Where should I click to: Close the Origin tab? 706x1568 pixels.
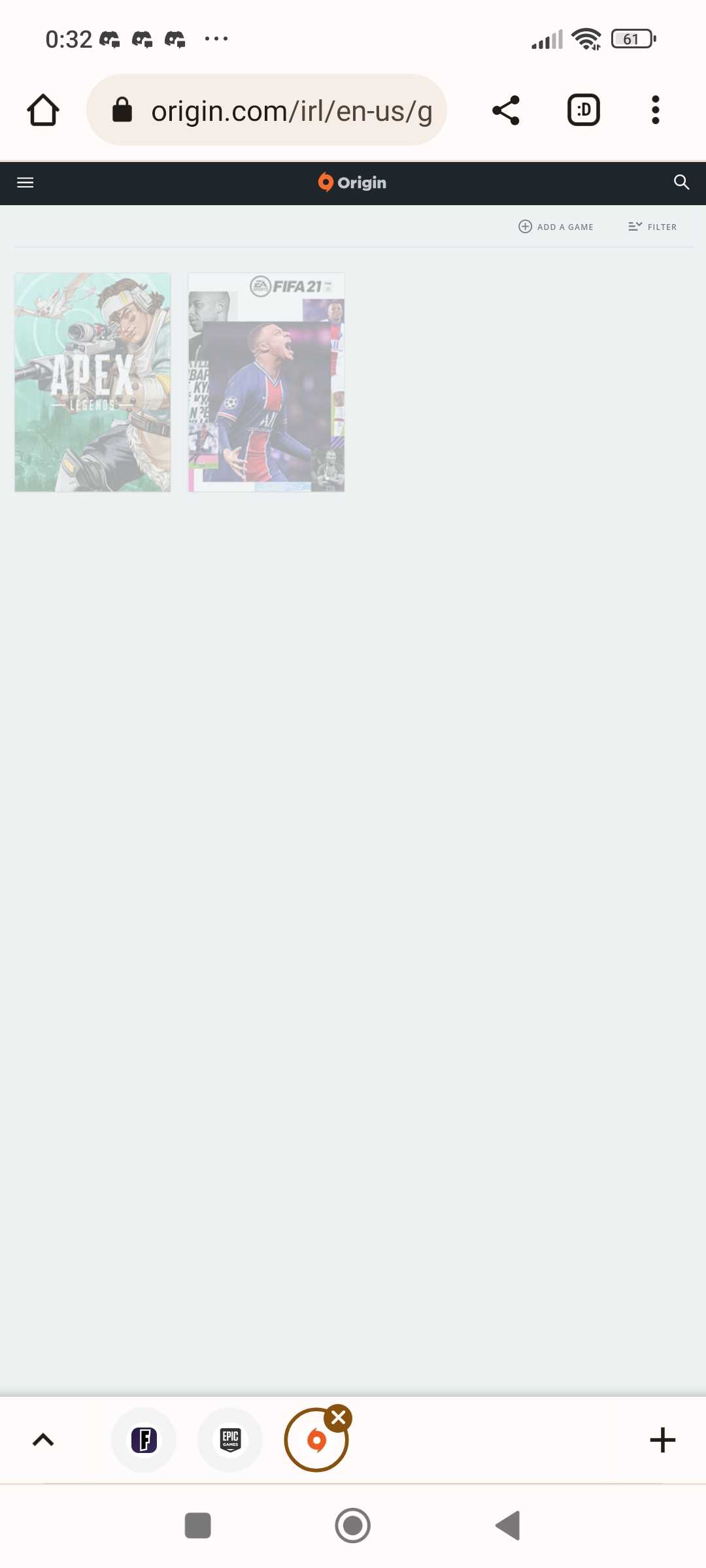(339, 1418)
